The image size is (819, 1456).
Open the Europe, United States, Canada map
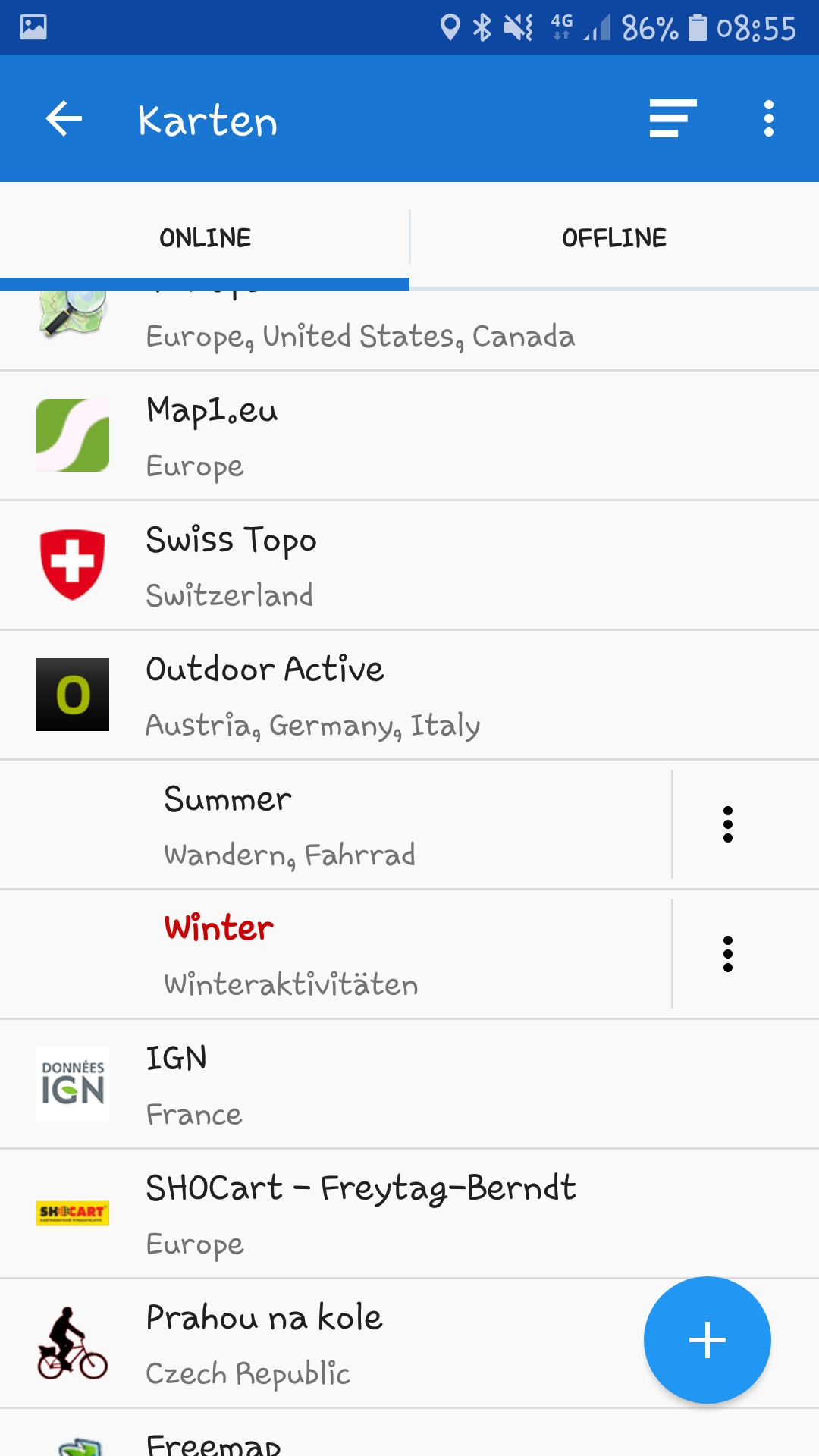click(x=409, y=331)
